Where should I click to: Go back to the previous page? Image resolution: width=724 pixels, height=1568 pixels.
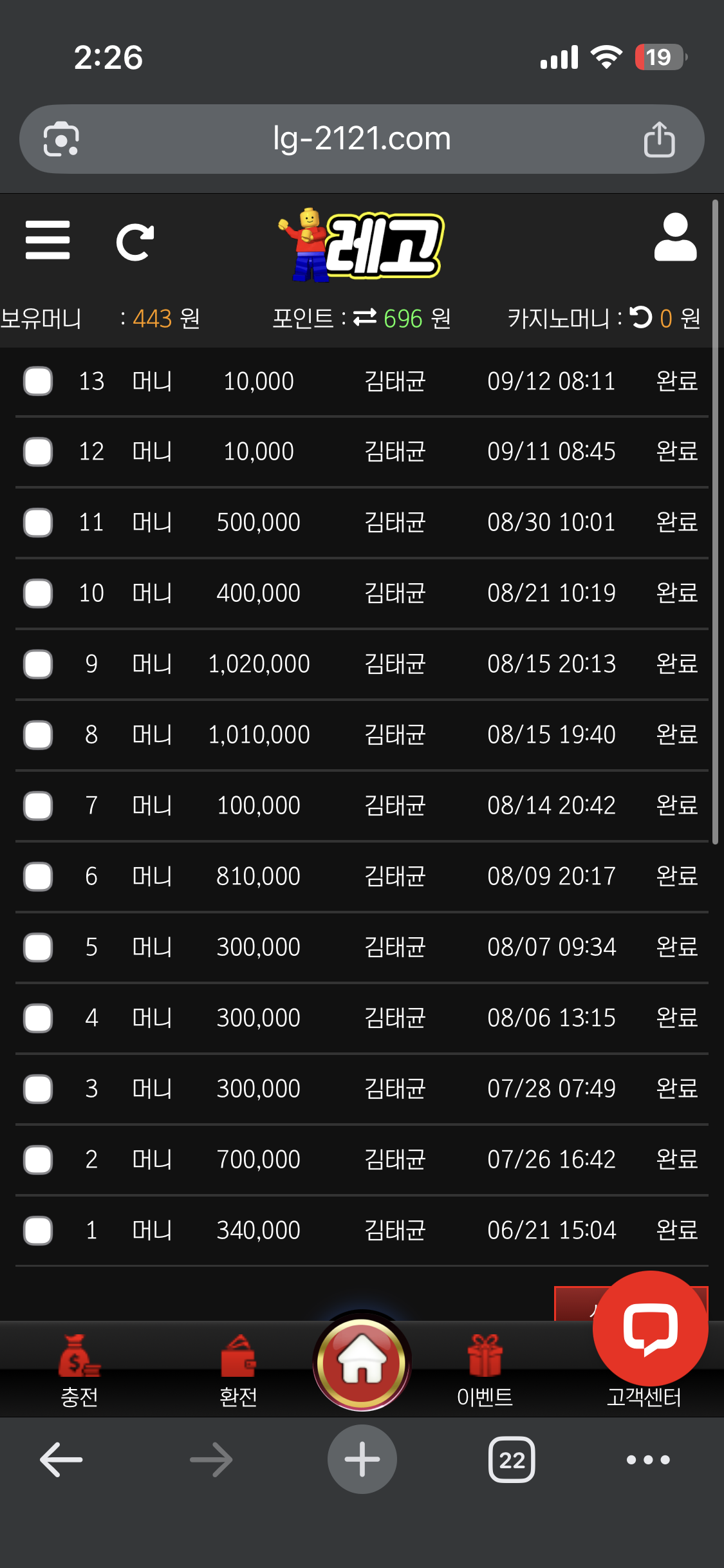[x=61, y=1459]
